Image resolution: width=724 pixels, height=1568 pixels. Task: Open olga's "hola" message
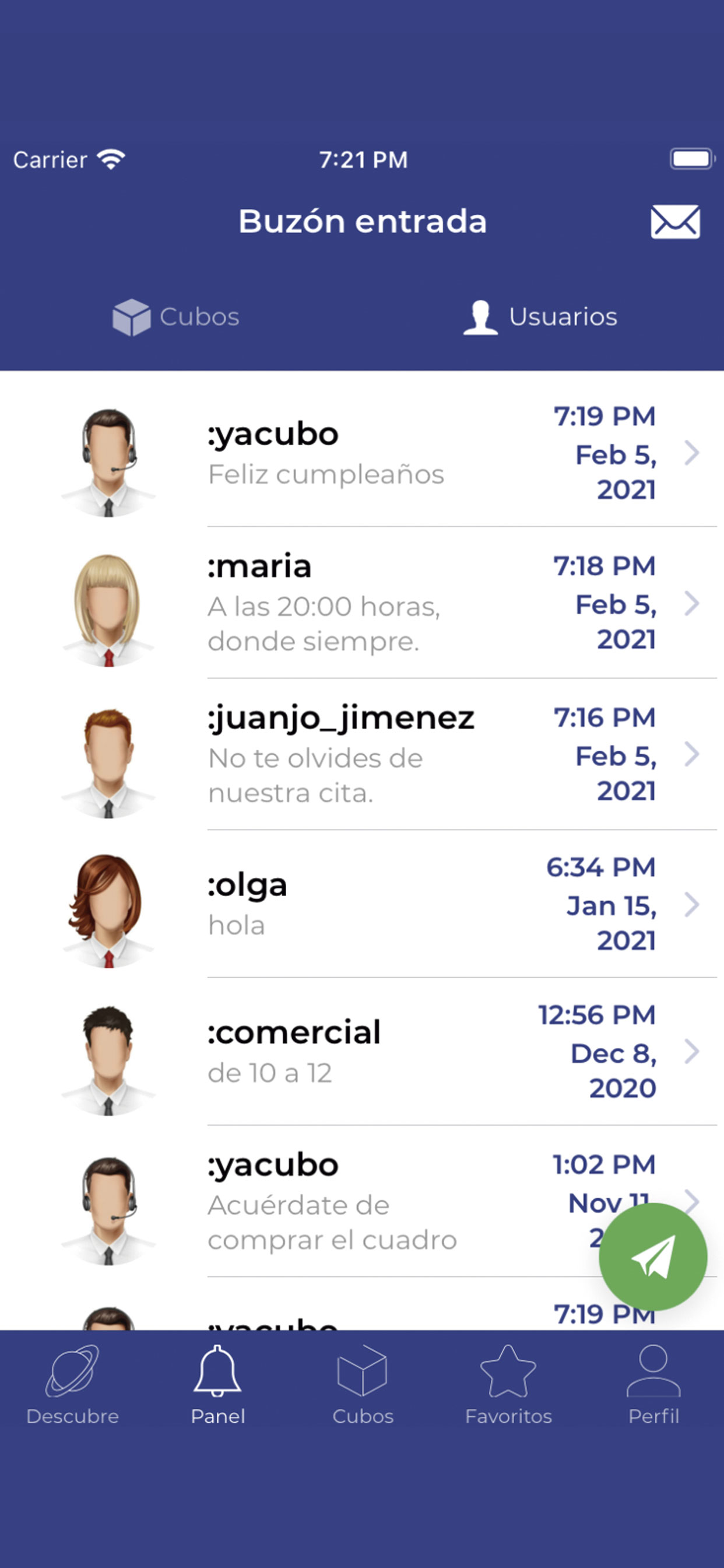(x=362, y=904)
